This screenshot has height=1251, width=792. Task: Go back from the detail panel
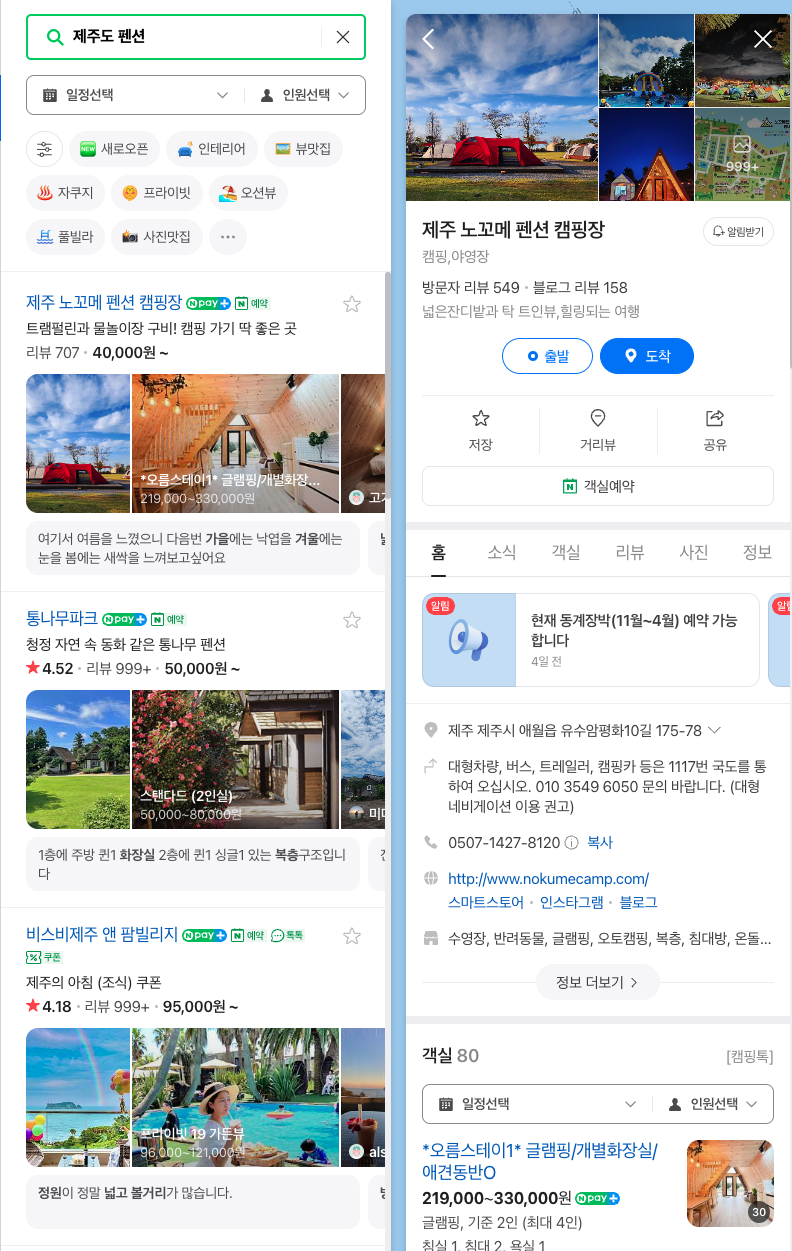pos(428,39)
